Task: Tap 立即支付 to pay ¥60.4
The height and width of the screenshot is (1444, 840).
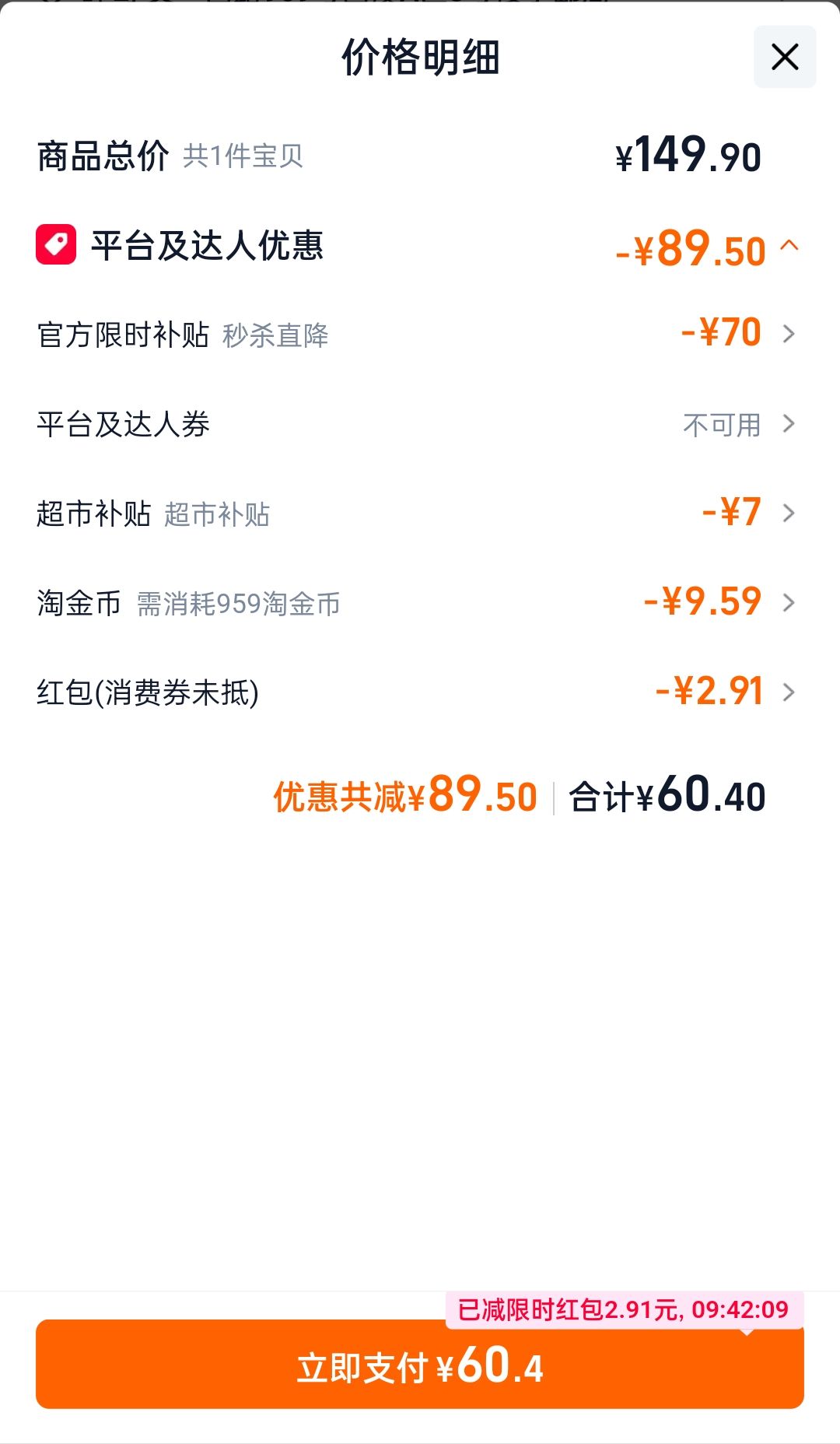Action: tap(420, 1365)
